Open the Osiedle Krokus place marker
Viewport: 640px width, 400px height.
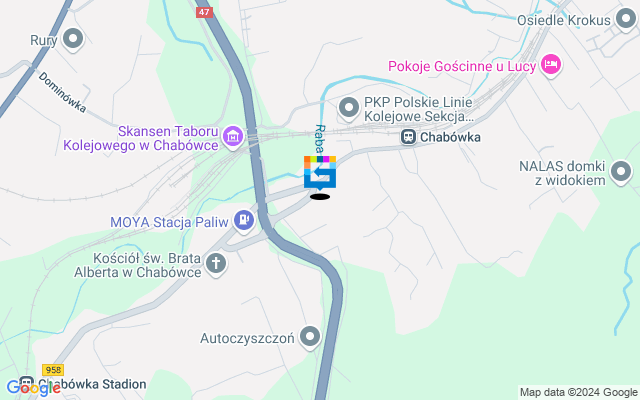(622, 20)
